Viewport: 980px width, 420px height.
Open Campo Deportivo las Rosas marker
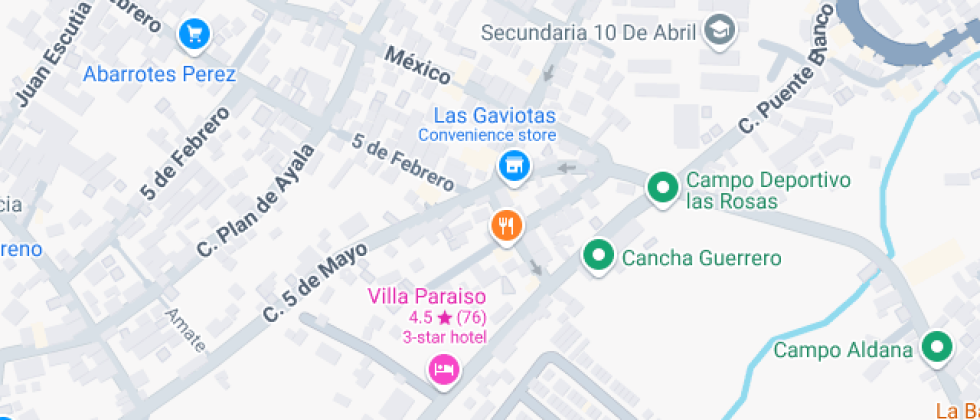tap(662, 188)
